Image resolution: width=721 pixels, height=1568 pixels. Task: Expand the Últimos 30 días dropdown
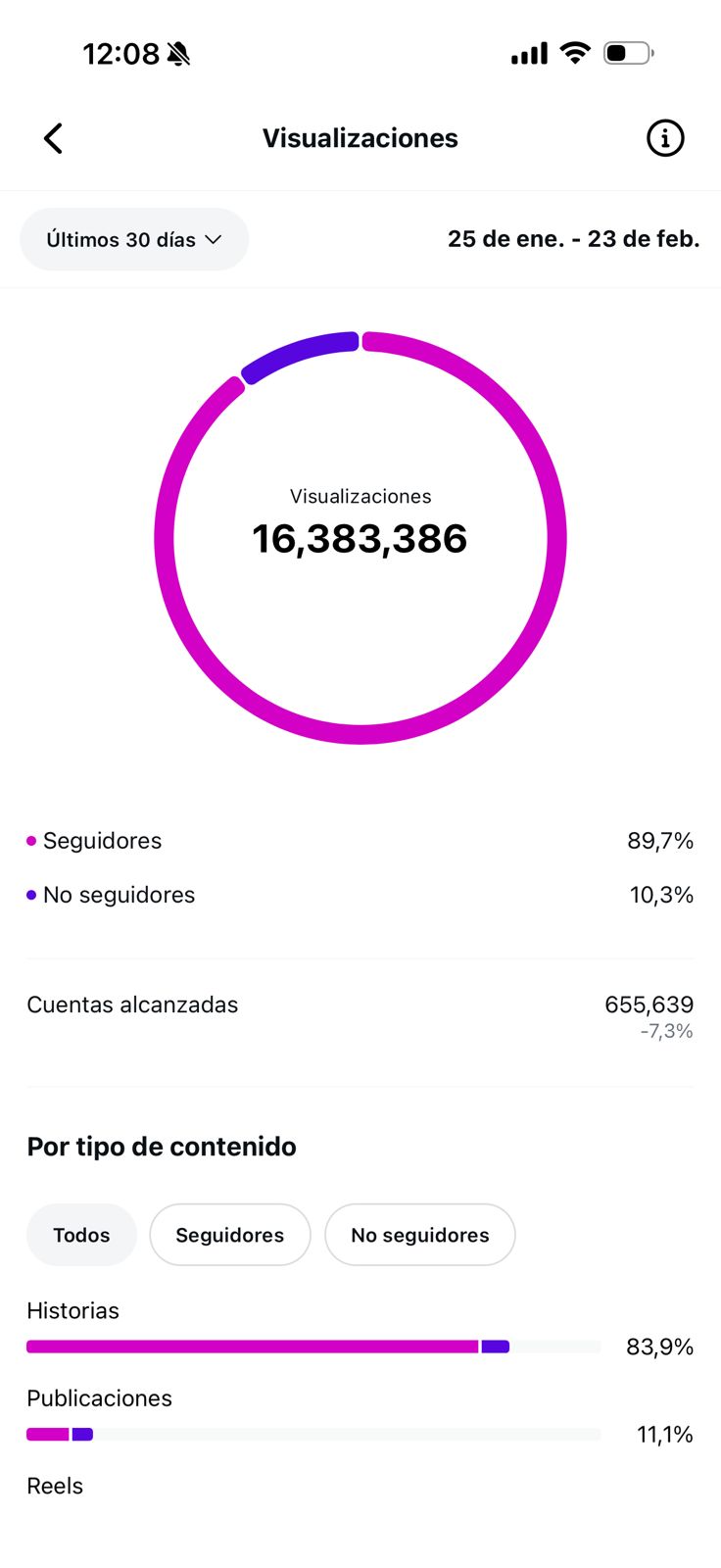point(134,239)
